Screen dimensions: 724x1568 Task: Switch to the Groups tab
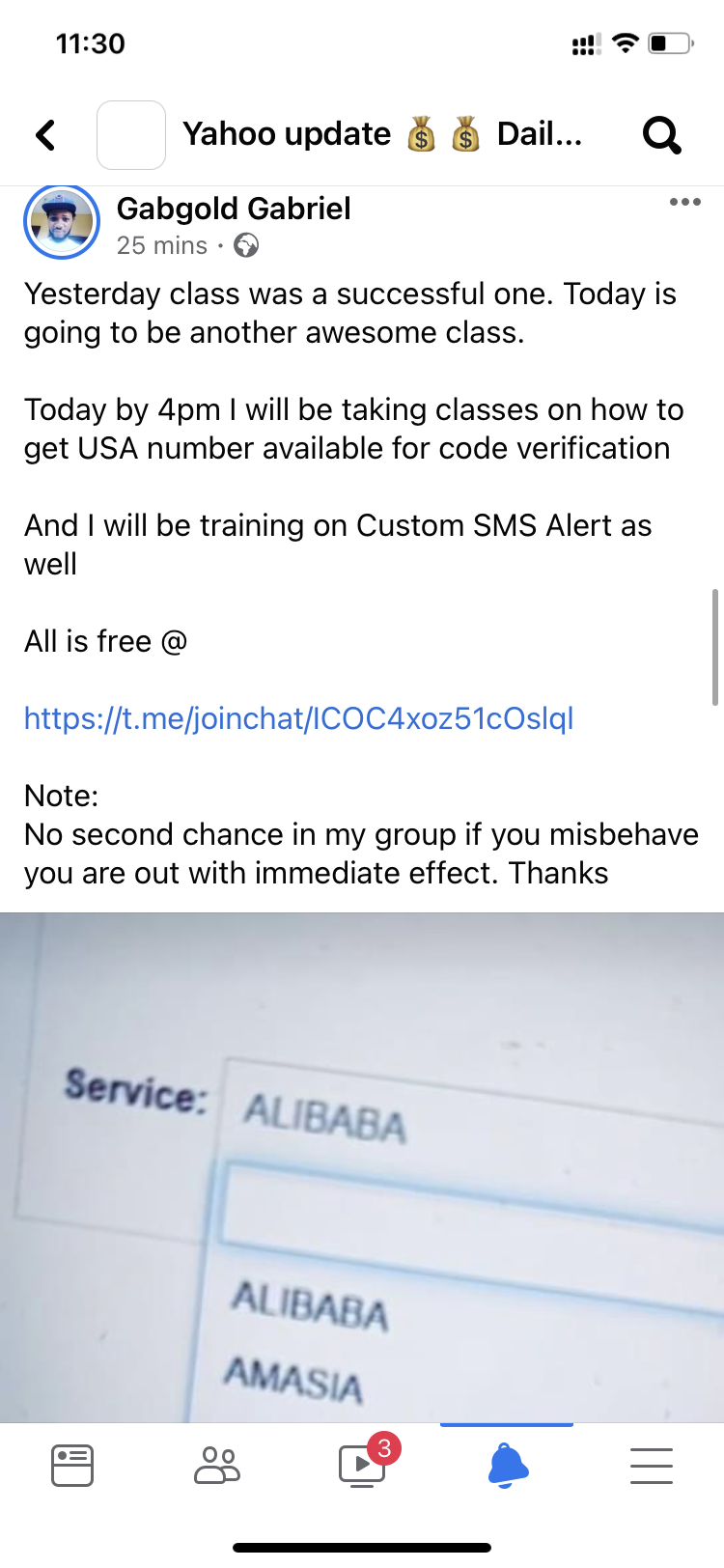click(217, 1465)
